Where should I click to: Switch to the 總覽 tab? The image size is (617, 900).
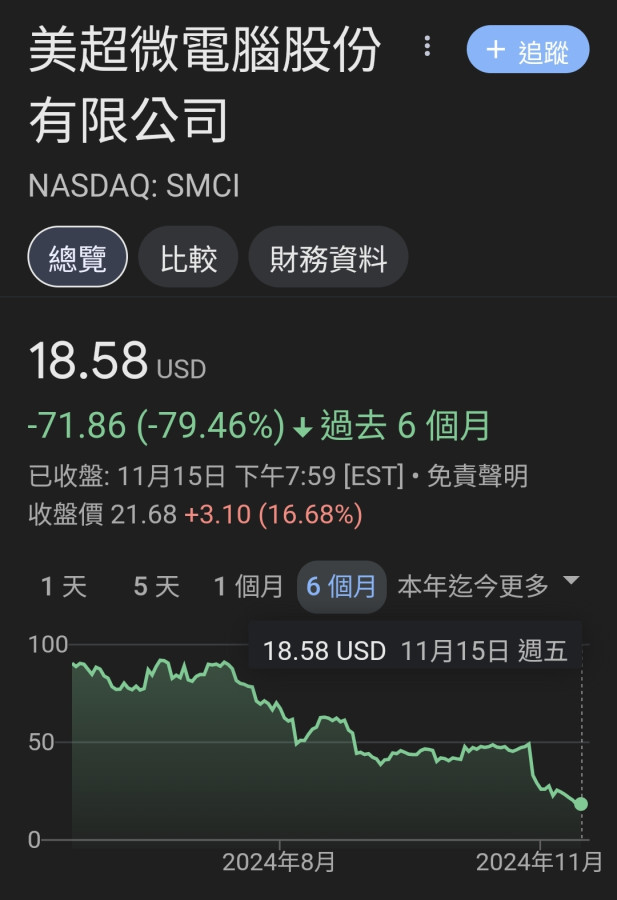pyautogui.click(x=77, y=257)
